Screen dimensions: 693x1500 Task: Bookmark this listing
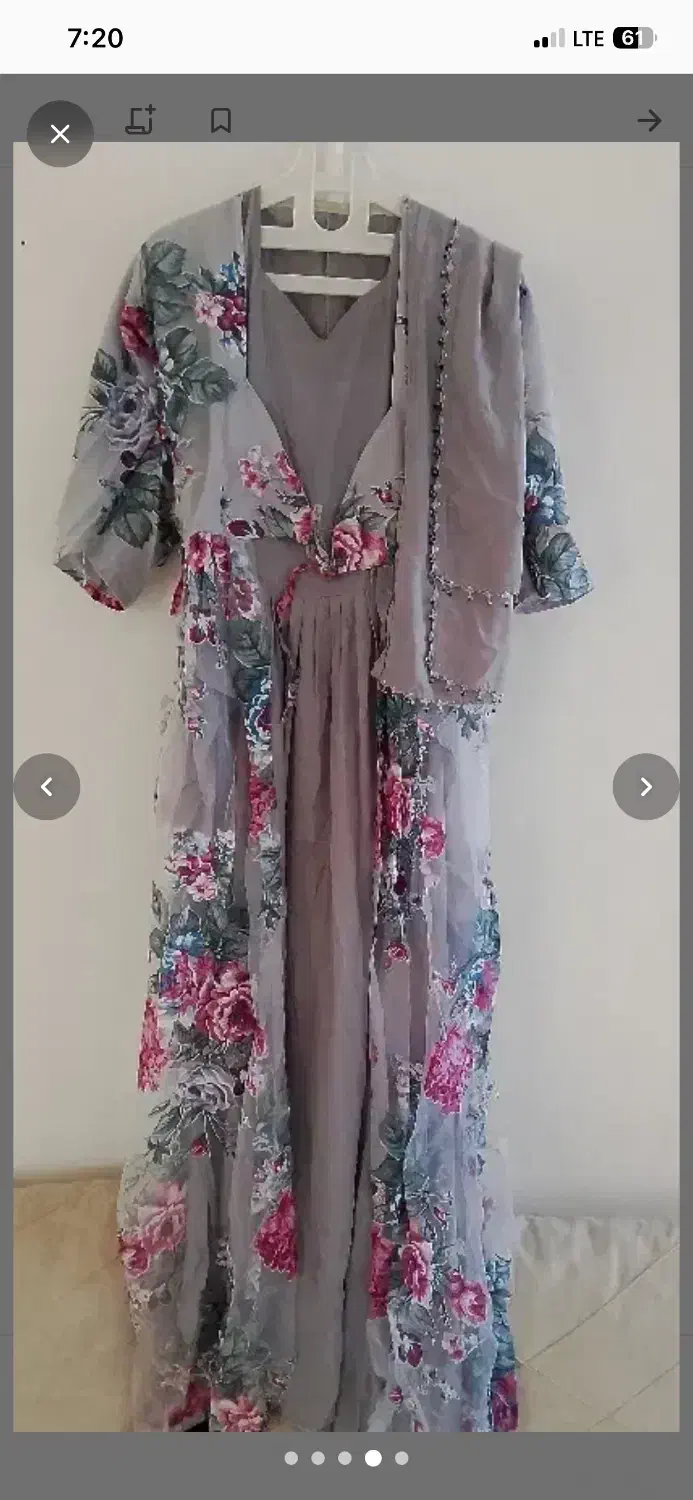point(221,121)
